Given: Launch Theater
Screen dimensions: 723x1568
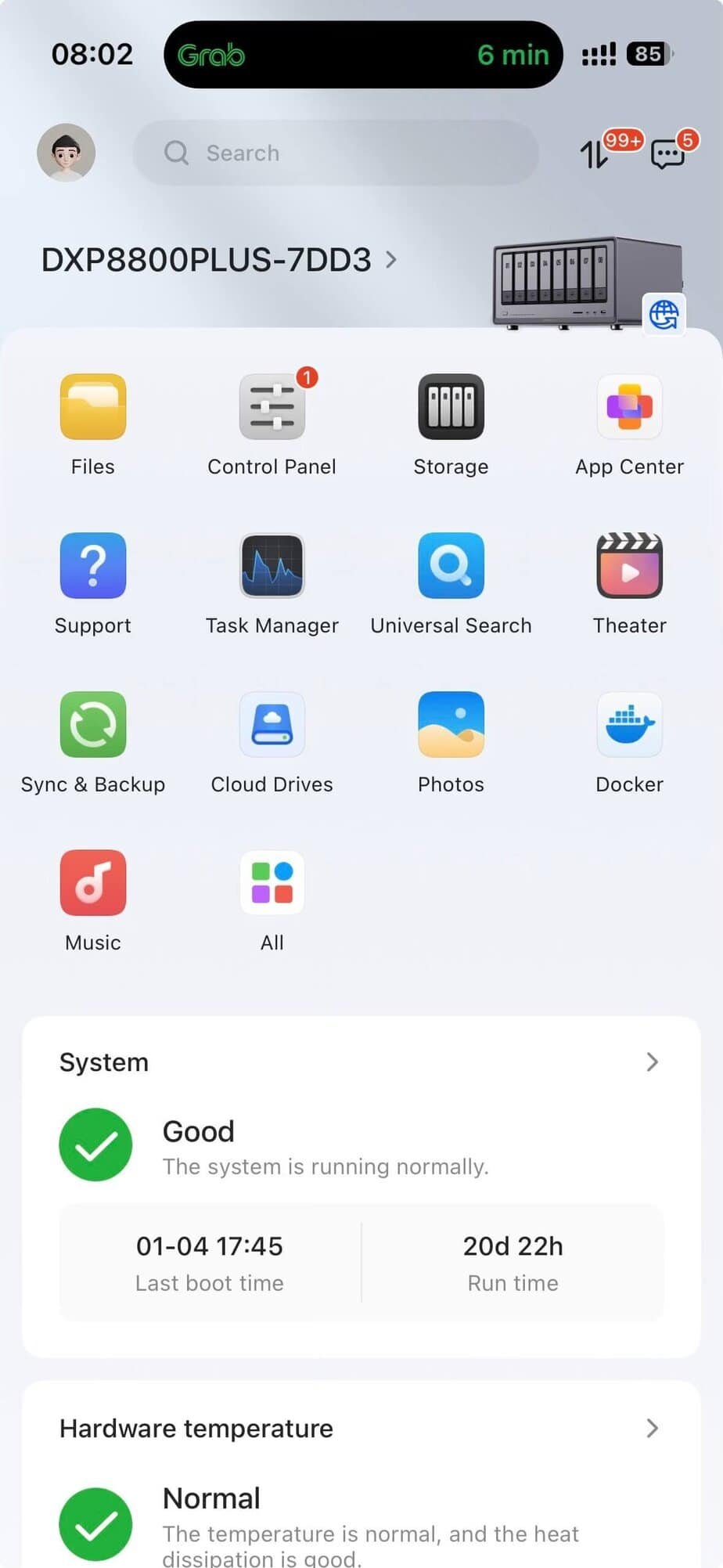Looking at the screenshot, I should [629, 566].
